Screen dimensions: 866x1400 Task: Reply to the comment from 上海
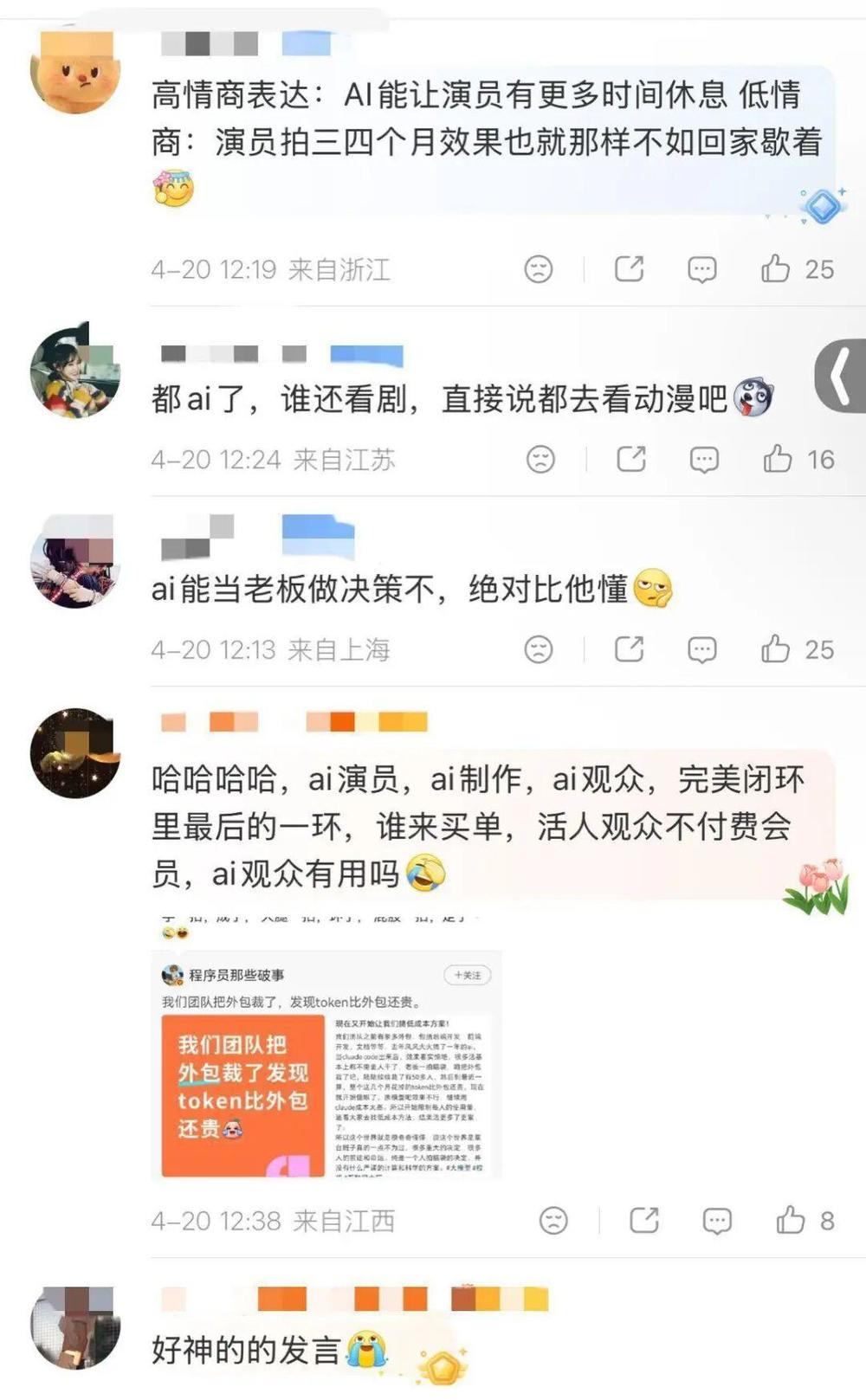pyautogui.click(x=701, y=649)
